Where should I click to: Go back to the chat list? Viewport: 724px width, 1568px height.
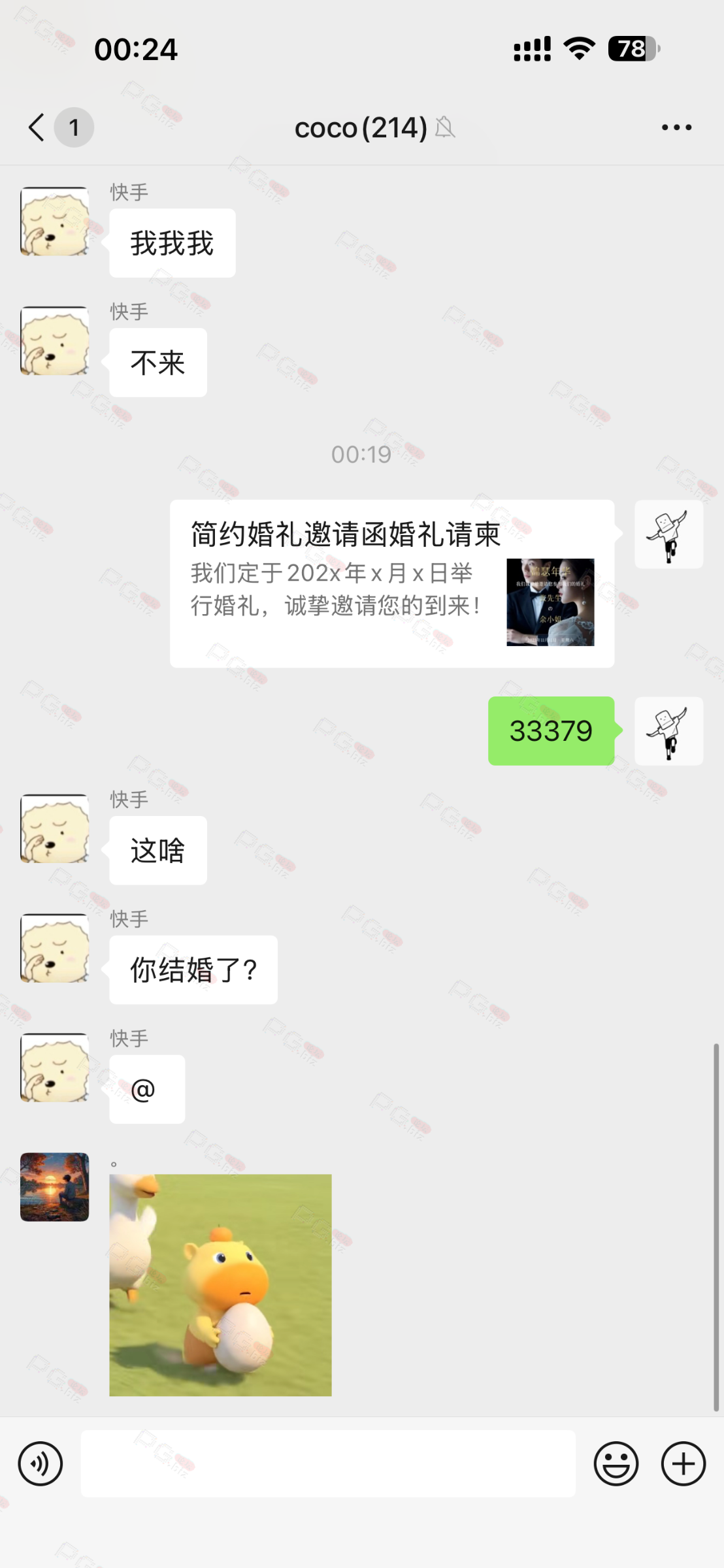[37, 127]
